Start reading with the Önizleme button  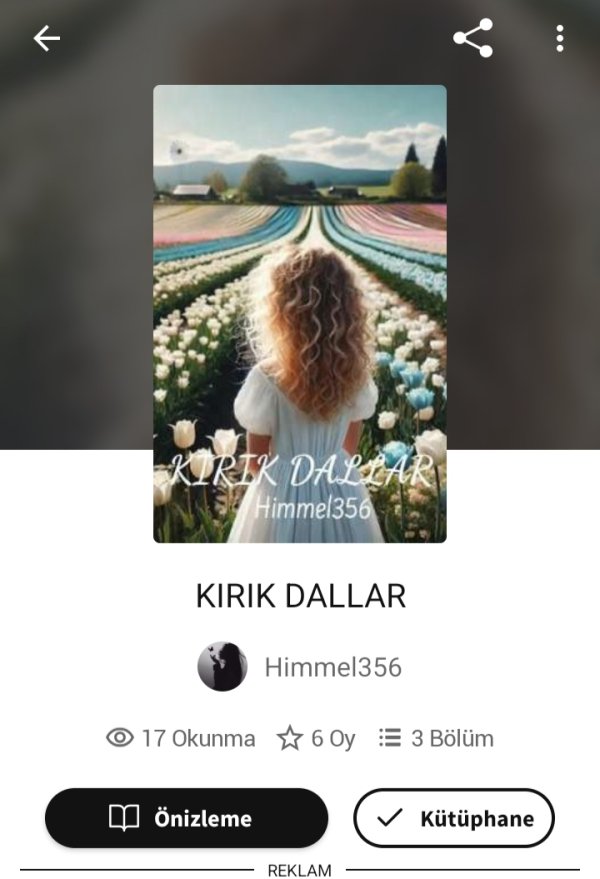(187, 818)
